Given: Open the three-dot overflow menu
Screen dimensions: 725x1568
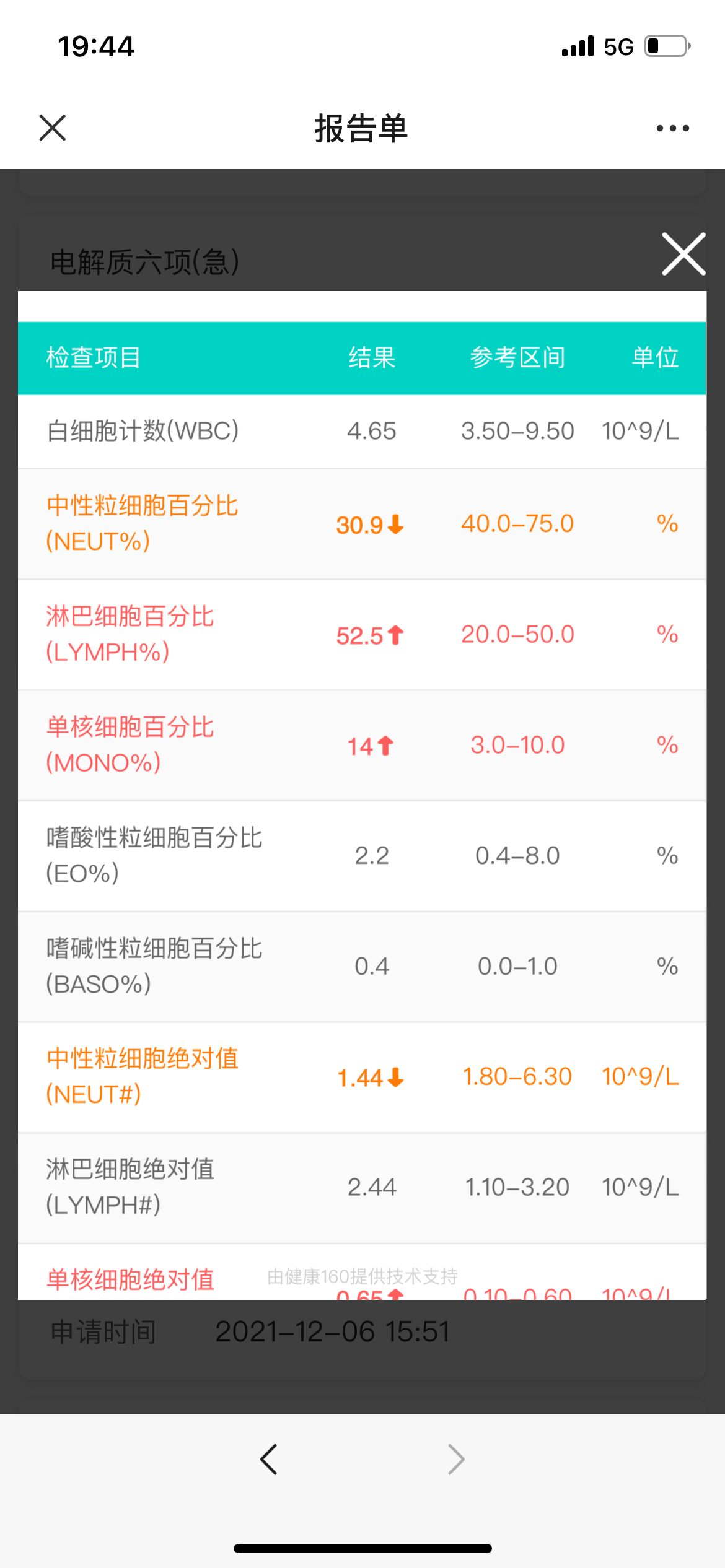Looking at the screenshot, I should [672, 128].
